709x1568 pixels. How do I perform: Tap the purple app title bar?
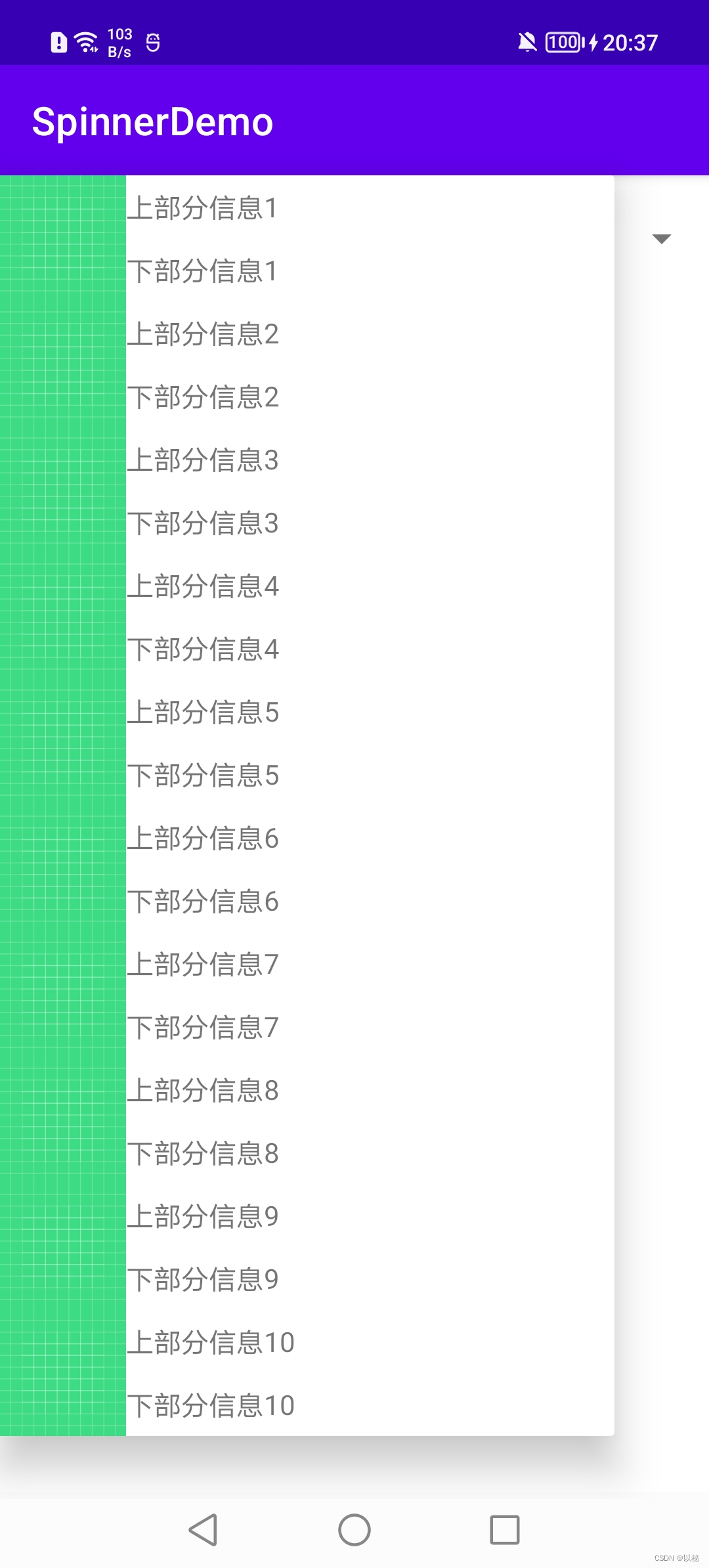[460, 120]
